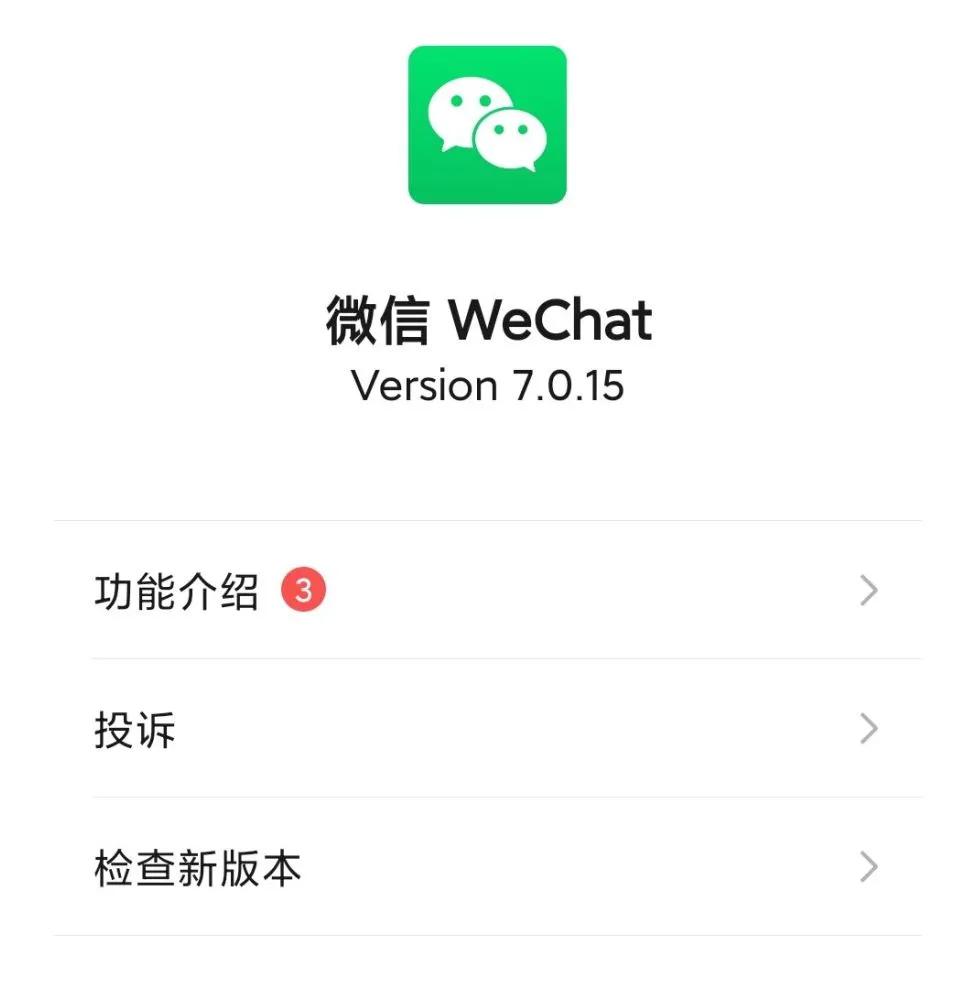Image resolution: width=973 pixels, height=999 pixels.
Task: Click the 微信 WeChat title text
Action: tap(487, 320)
